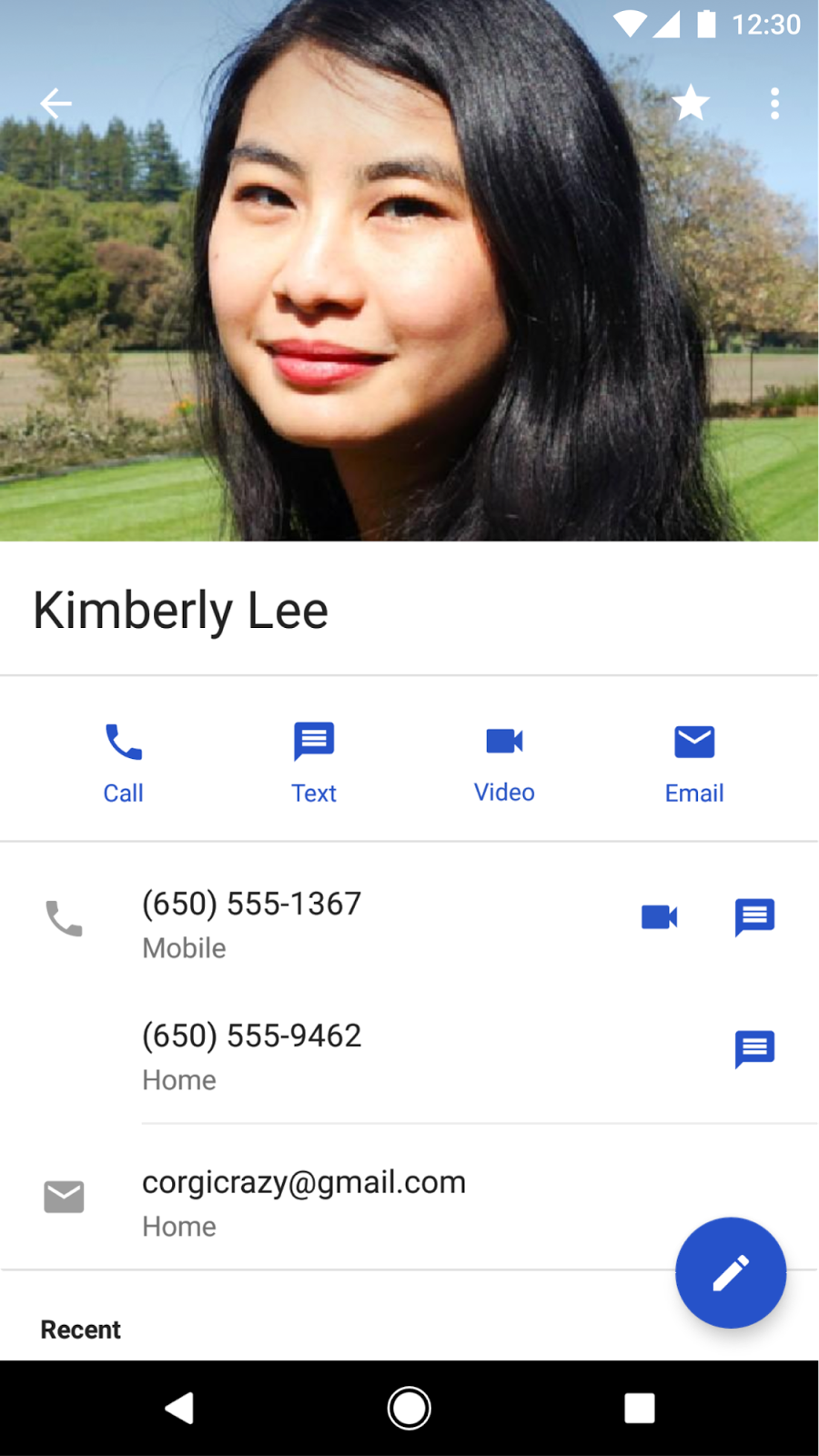Screen dimensions: 819x1456
Task: Tap the Recent section header
Action: pos(80,1329)
